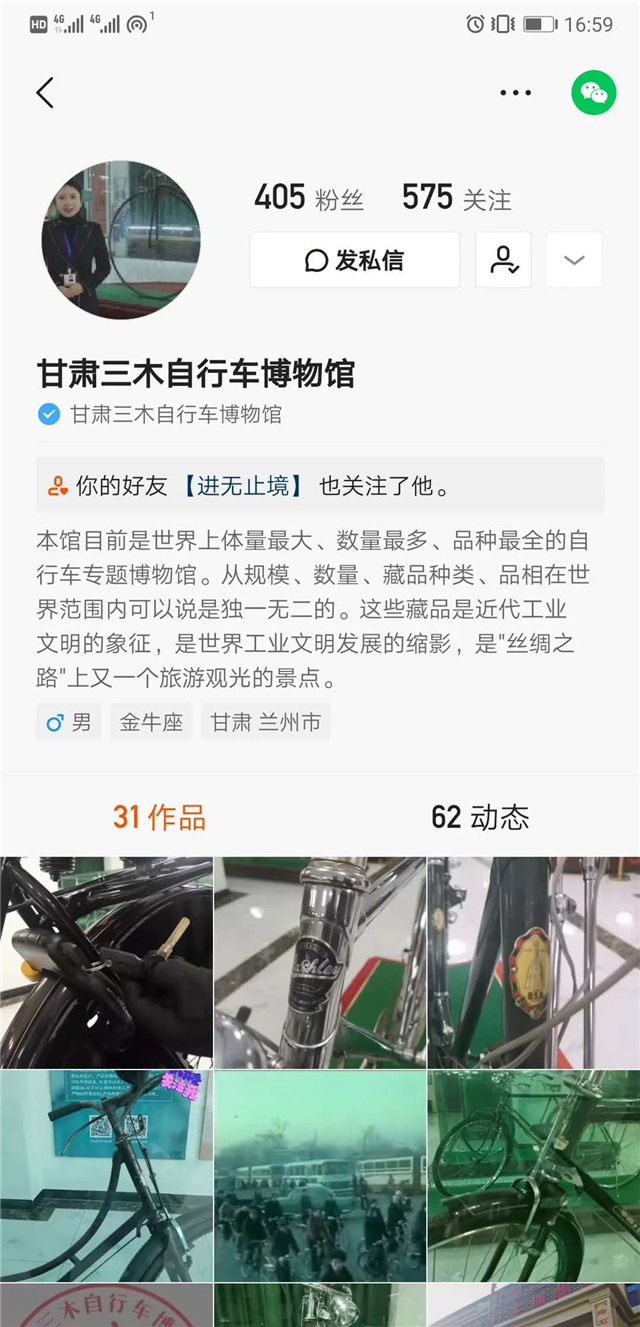Open the bicycle with pink sticker video
The width and height of the screenshot is (640, 1327).
(106, 1176)
